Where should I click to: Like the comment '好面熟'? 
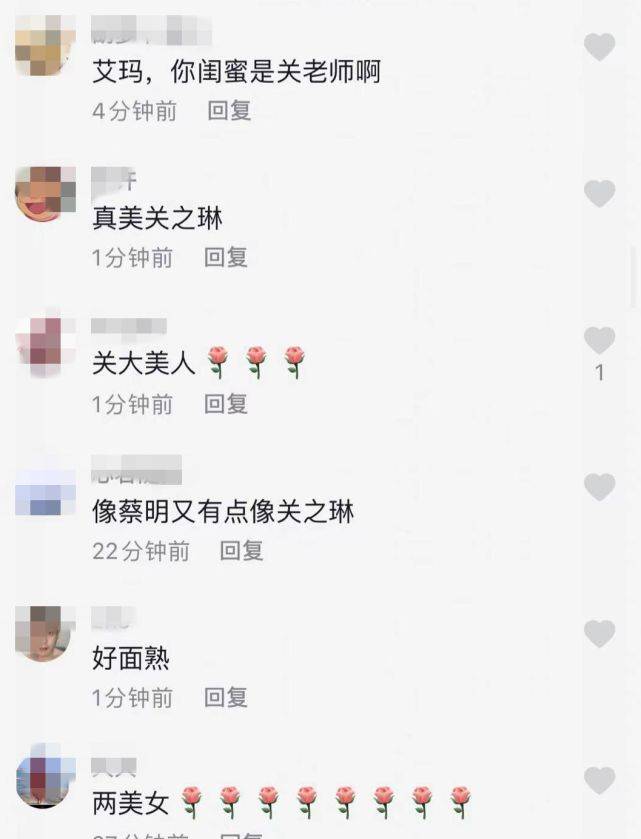coord(599,634)
